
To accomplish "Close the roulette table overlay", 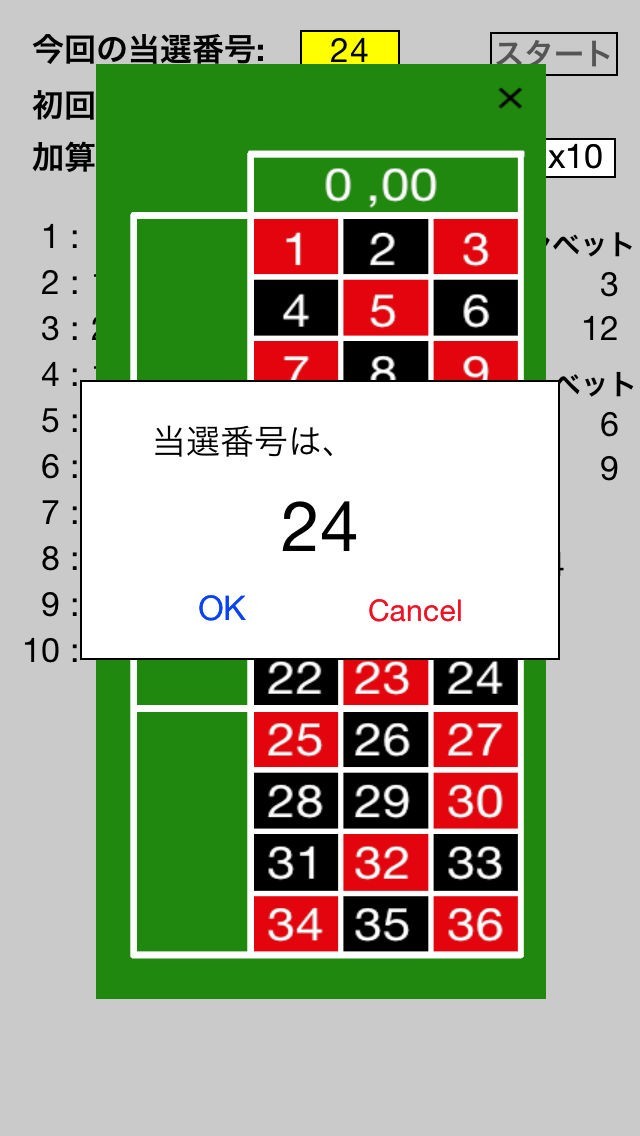I will (510, 99).
